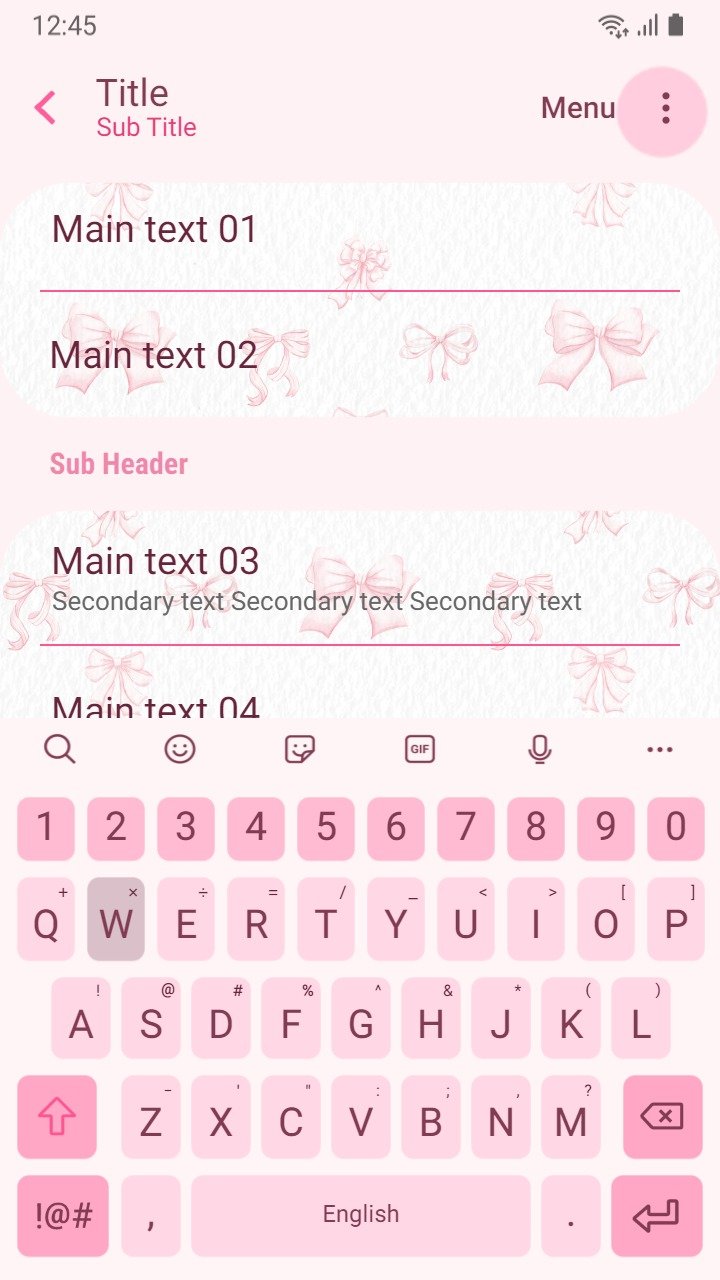Open the emoji picker on keyboard
The width and height of the screenshot is (720, 1280).
(180, 748)
